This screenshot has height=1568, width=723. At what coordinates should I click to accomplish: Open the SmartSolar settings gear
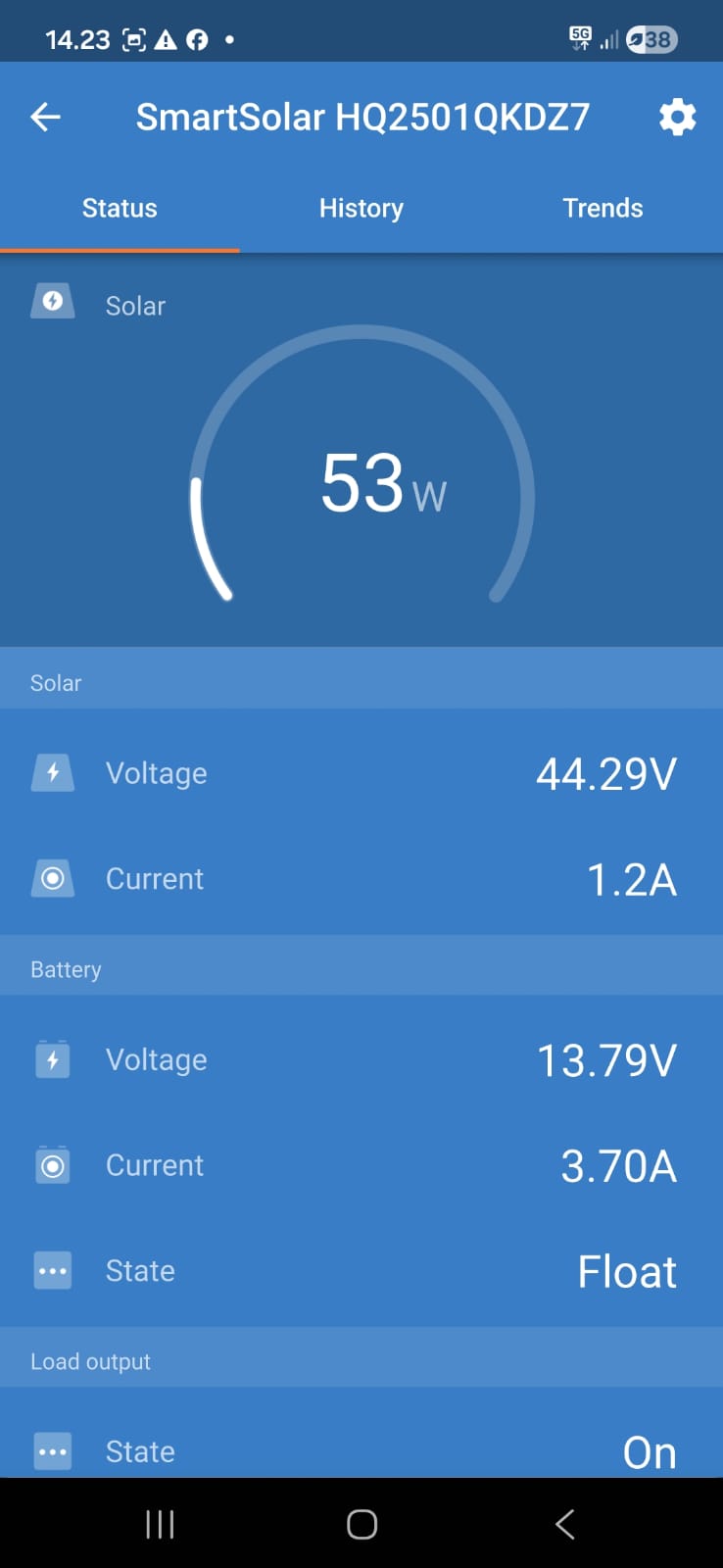(677, 118)
